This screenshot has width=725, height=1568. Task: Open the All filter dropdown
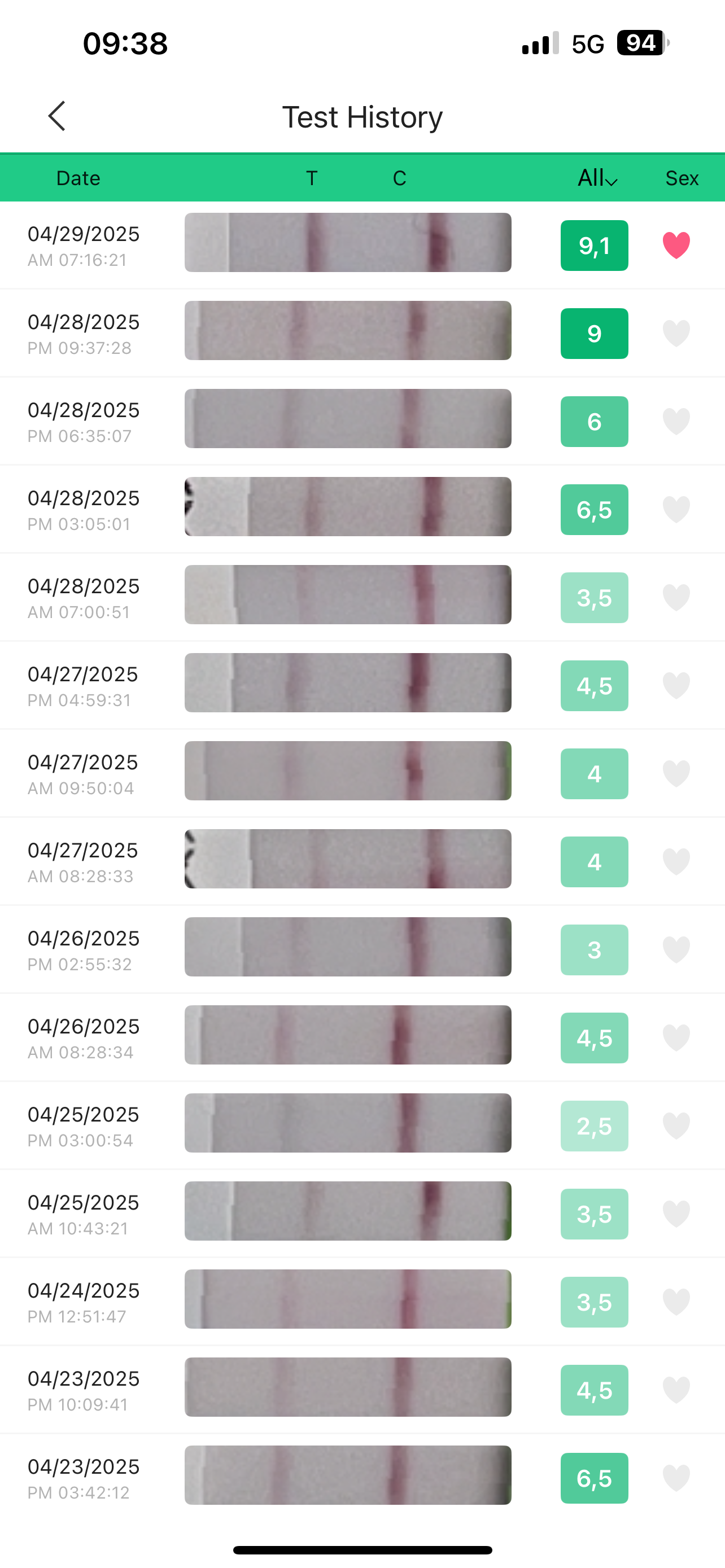coord(597,178)
